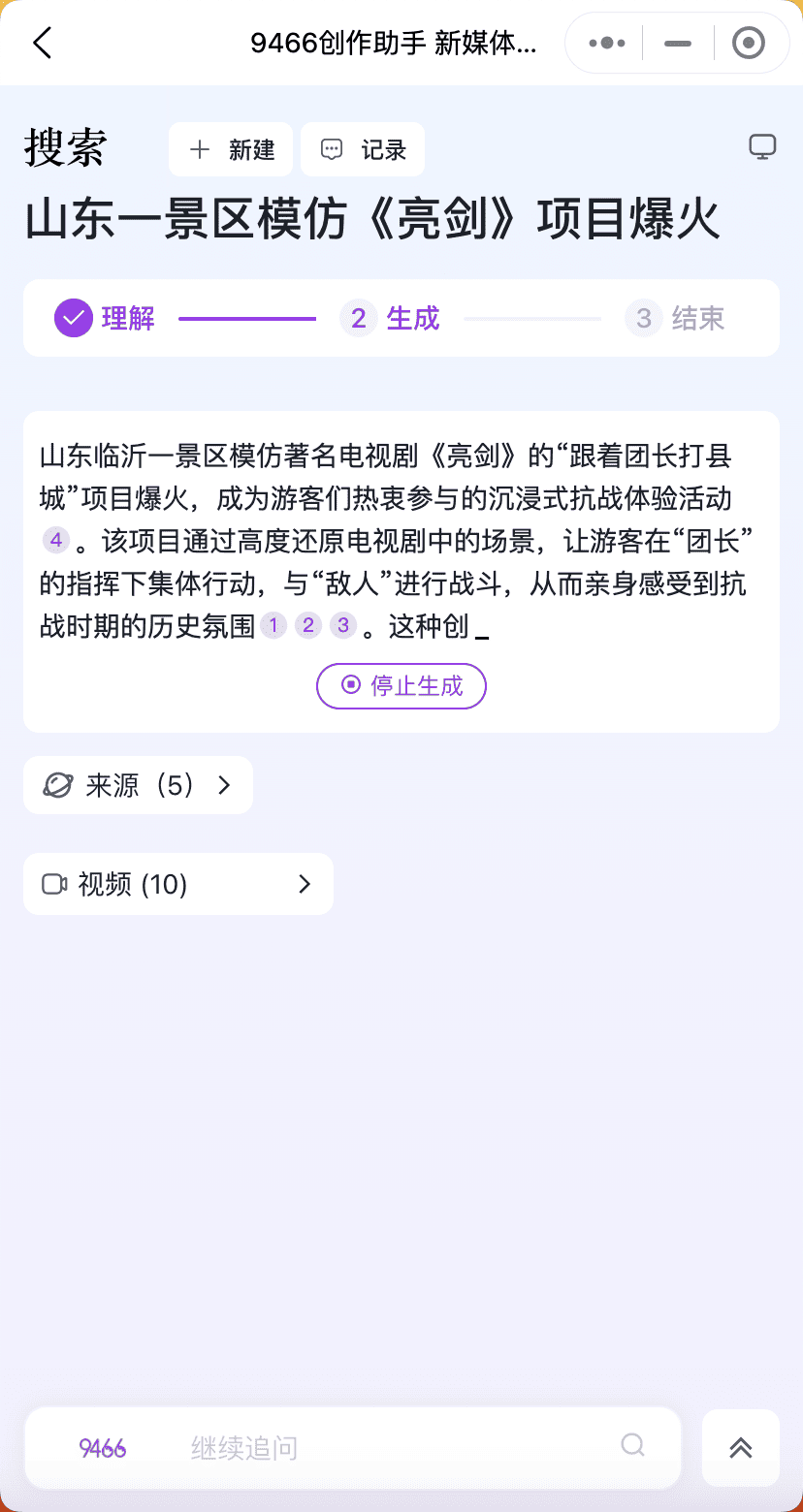Go back using the top-left arrow
The image size is (803, 1512).
tap(42, 43)
